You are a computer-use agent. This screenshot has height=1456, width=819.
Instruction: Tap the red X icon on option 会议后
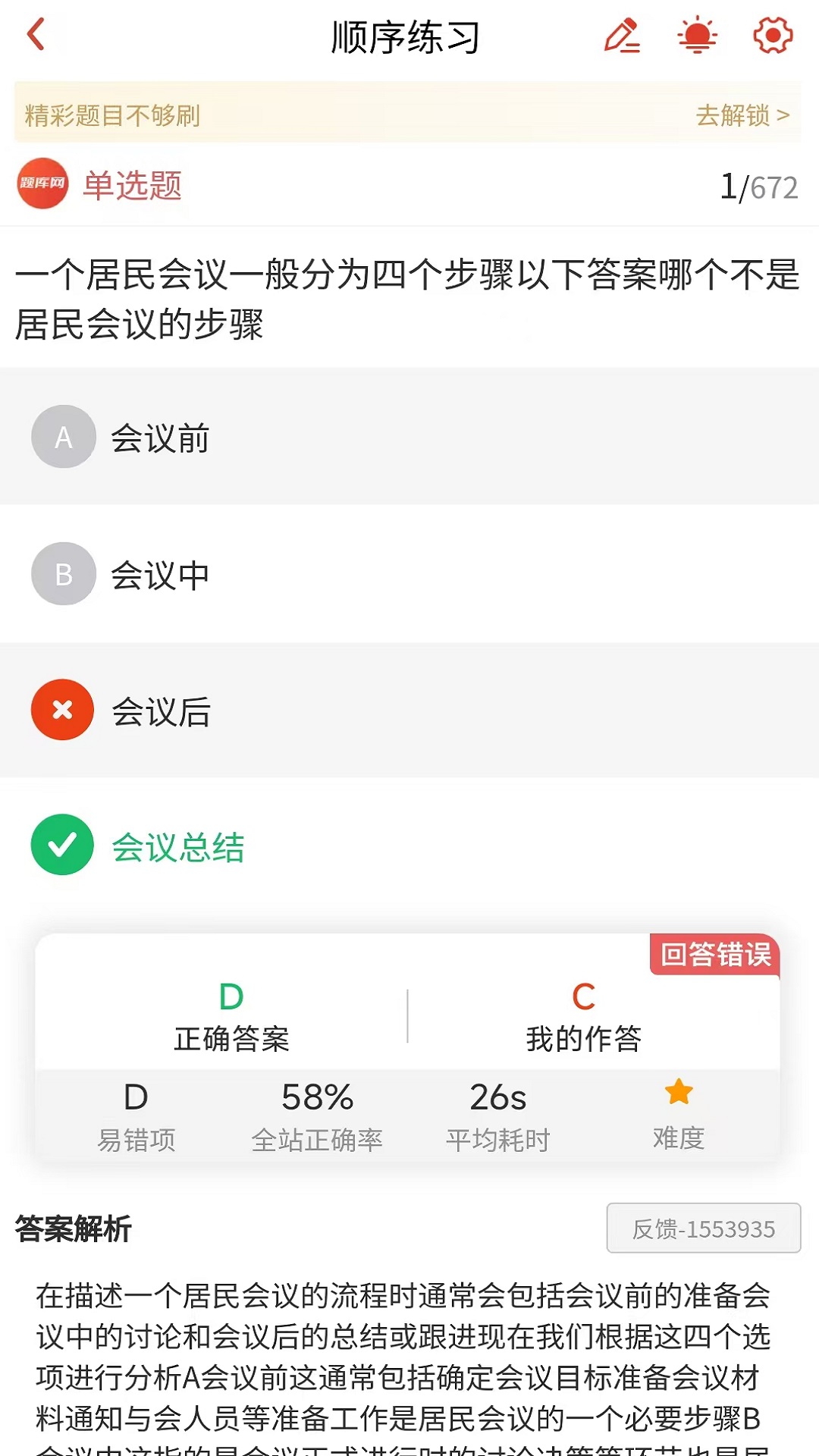[63, 710]
